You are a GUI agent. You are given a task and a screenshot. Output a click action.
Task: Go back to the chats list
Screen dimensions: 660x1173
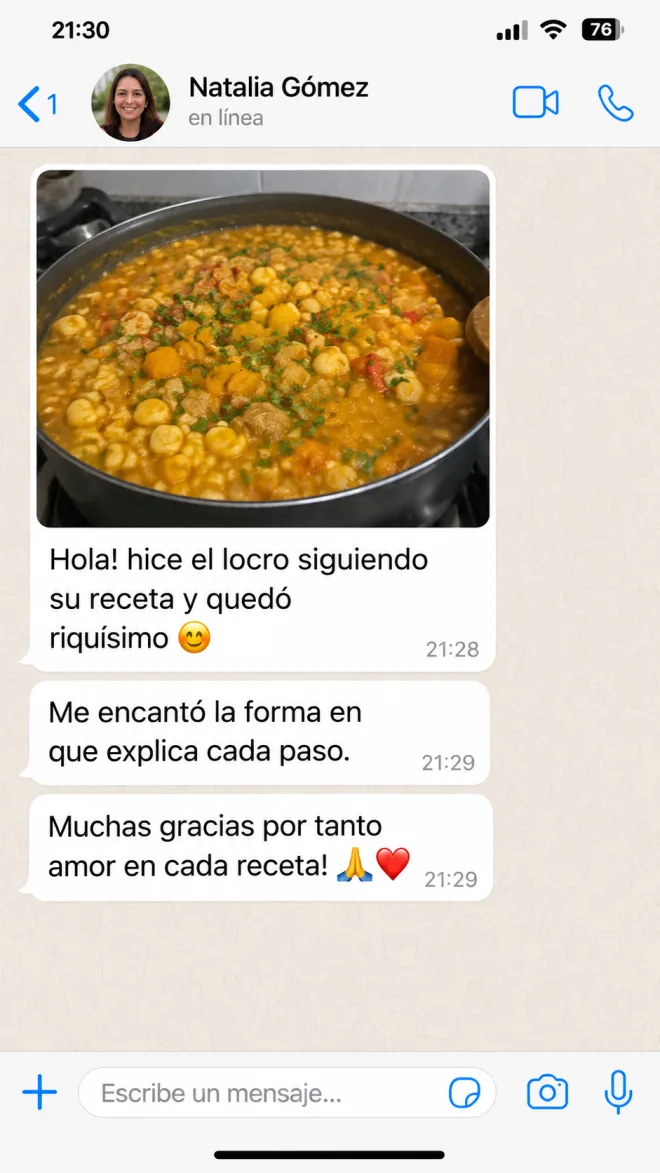(x=37, y=103)
